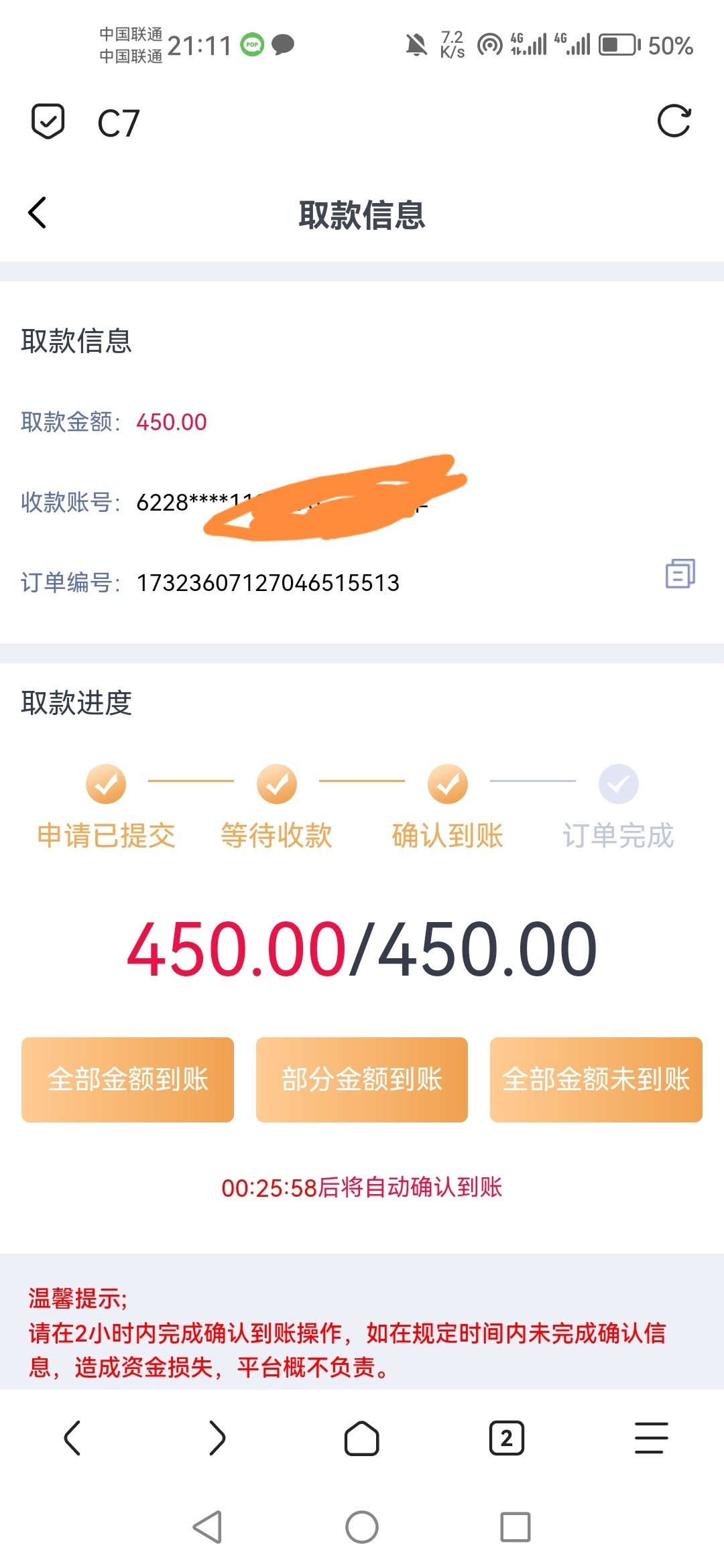Image resolution: width=724 pixels, height=1568 pixels.
Task: Open the browser home page
Action: click(362, 1438)
